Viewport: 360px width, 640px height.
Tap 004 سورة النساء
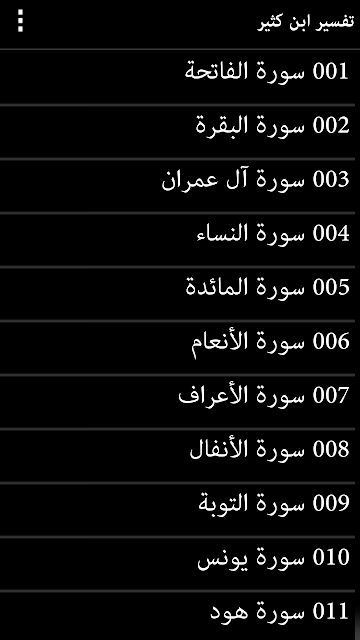[178, 240]
